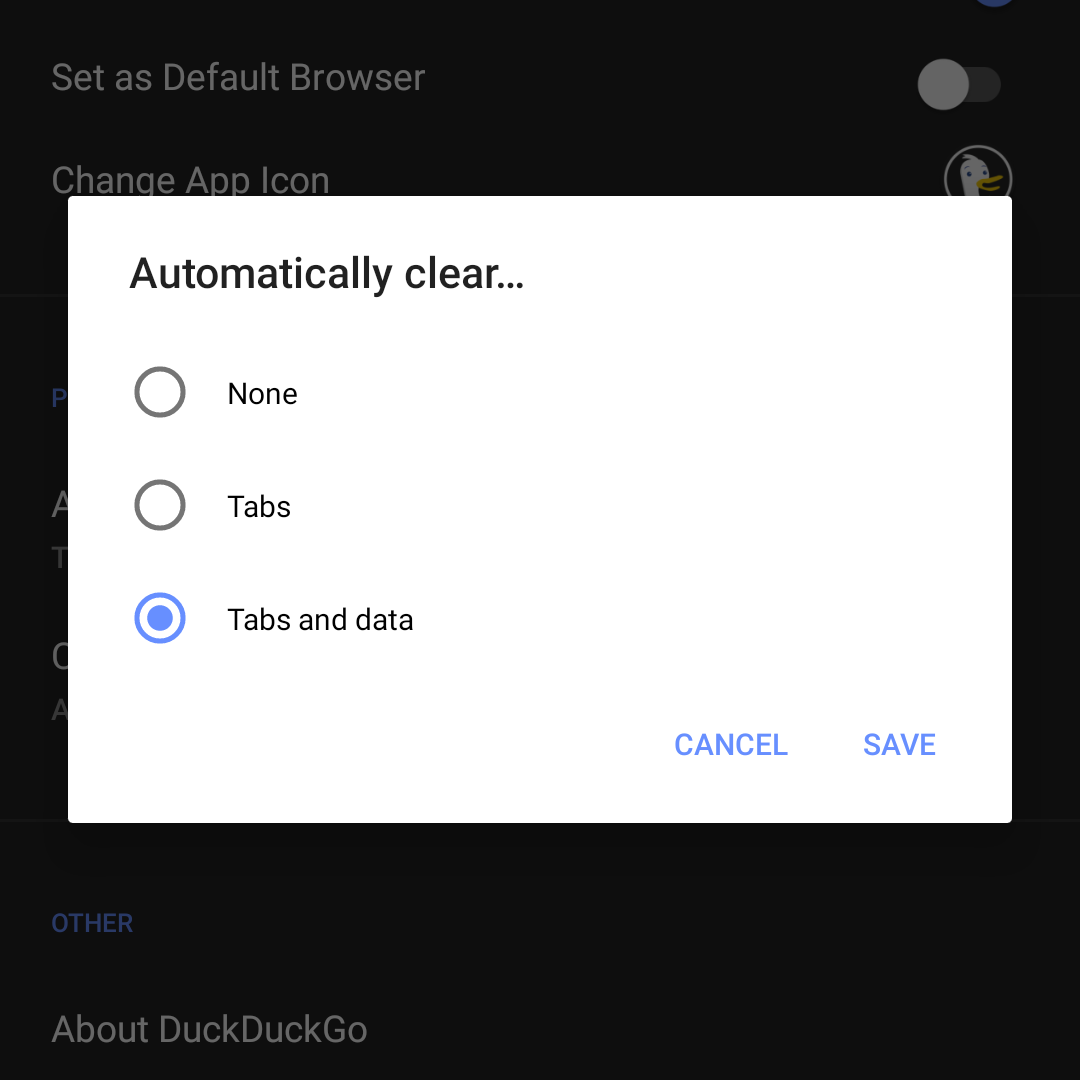The height and width of the screenshot is (1080, 1080).
Task: Save the automatic clear setting
Action: 899,745
